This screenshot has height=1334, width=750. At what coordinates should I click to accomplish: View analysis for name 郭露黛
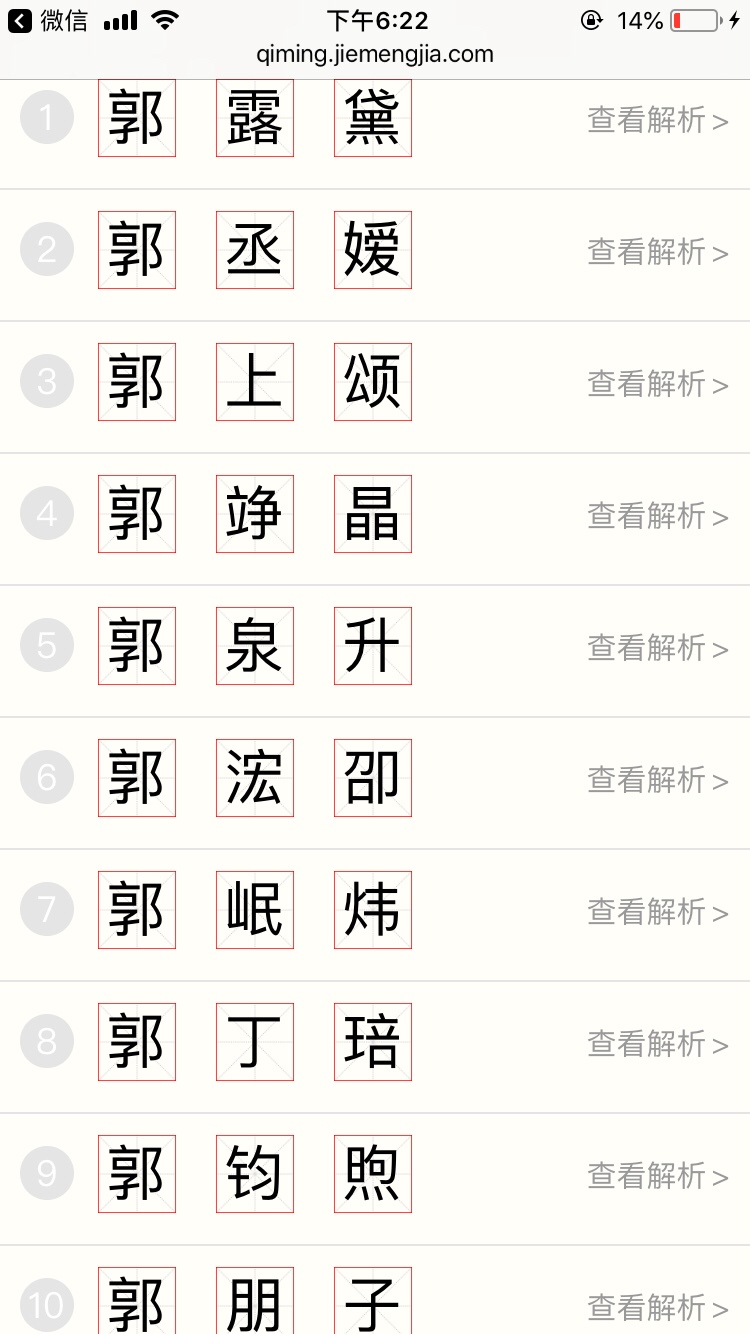point(657,120)
